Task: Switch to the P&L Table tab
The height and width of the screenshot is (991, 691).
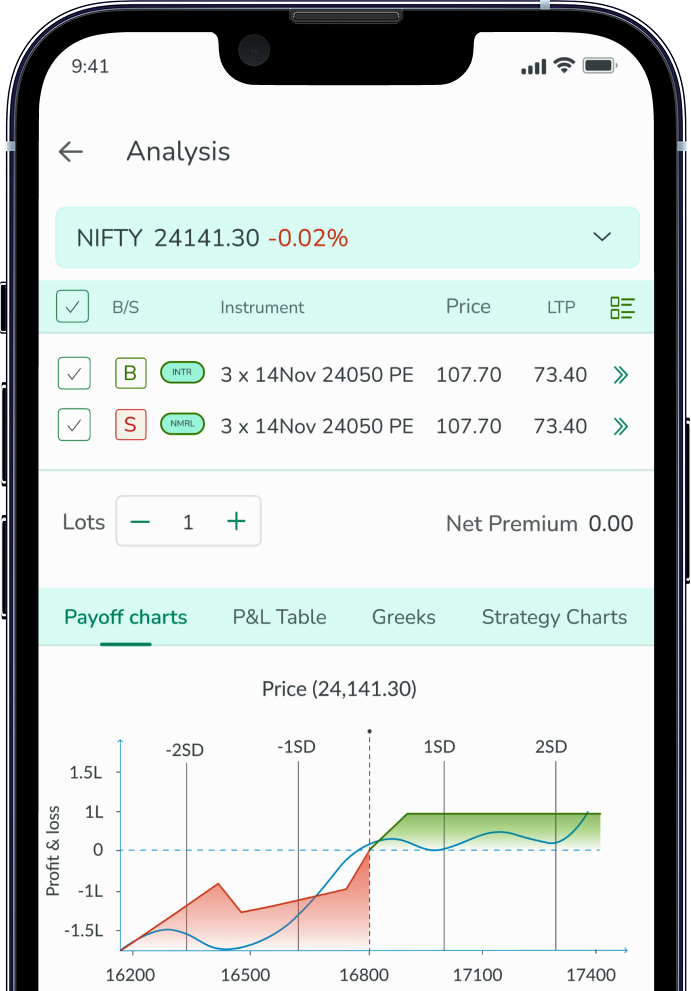Action: tap(279, 617)
